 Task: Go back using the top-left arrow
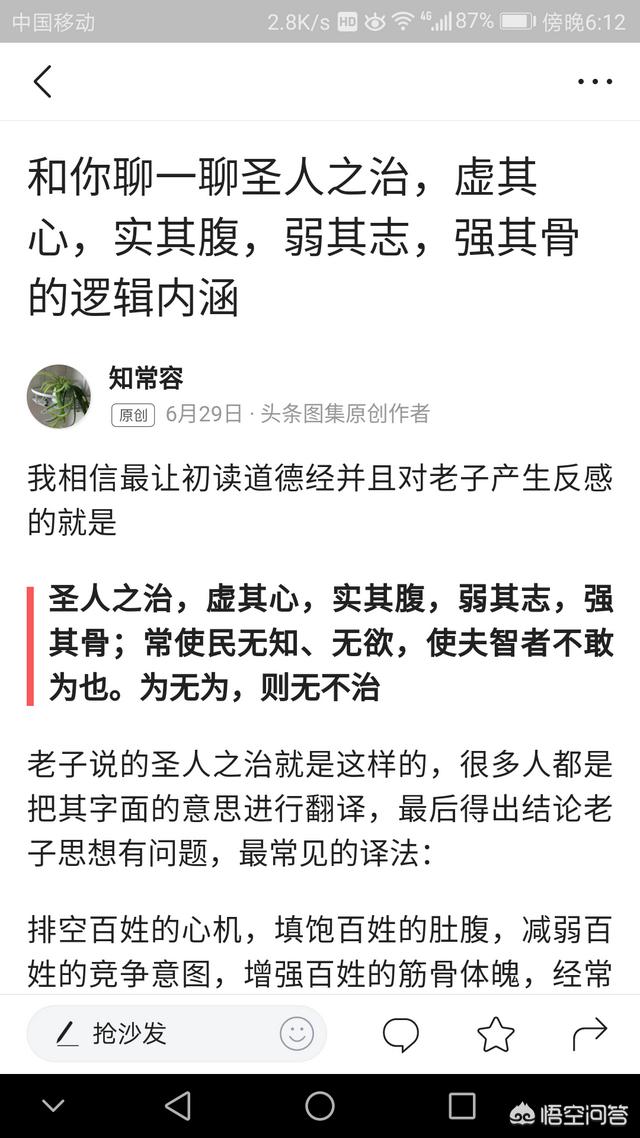[42, 82]
